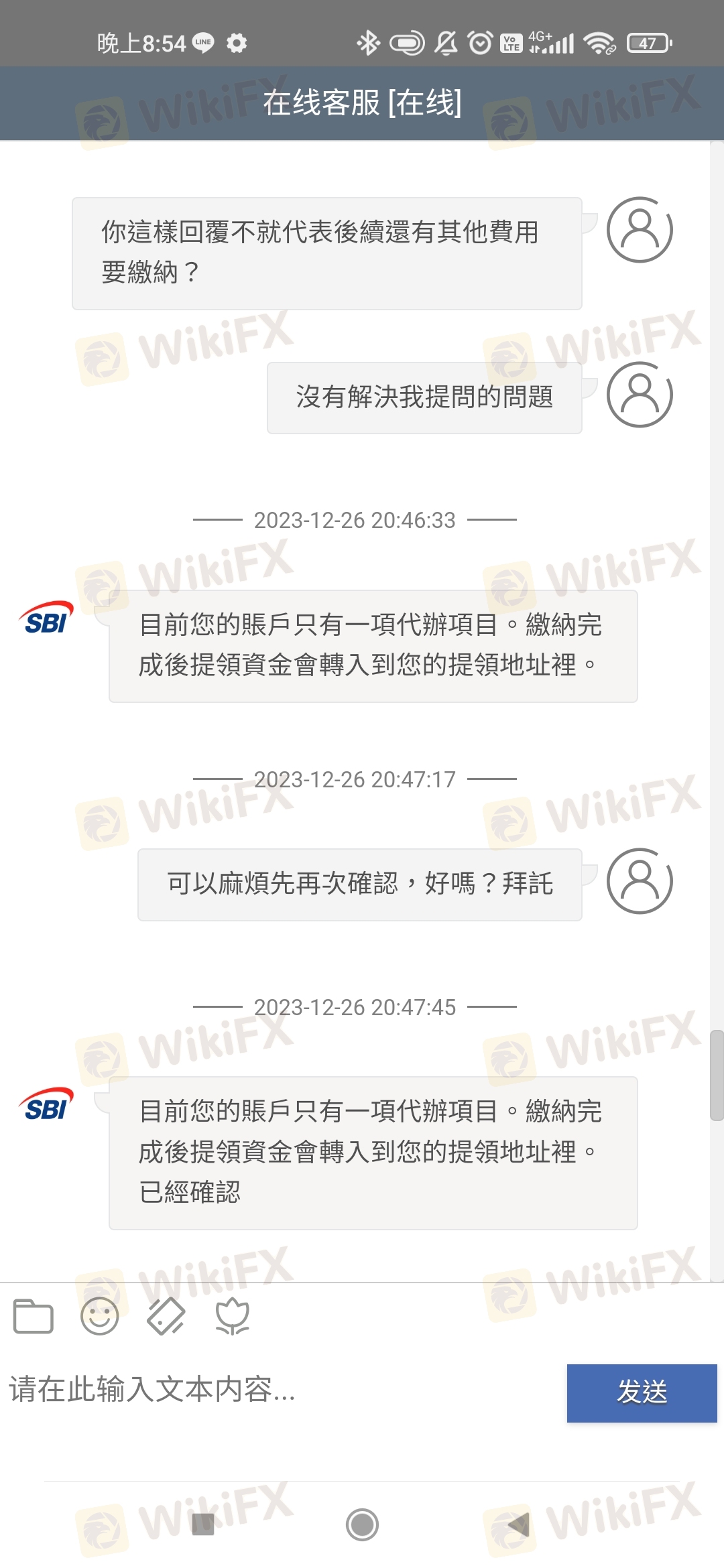The image size is (724, 1568).
Task: Go back with system back button
Action: (x=518, y=1524)
